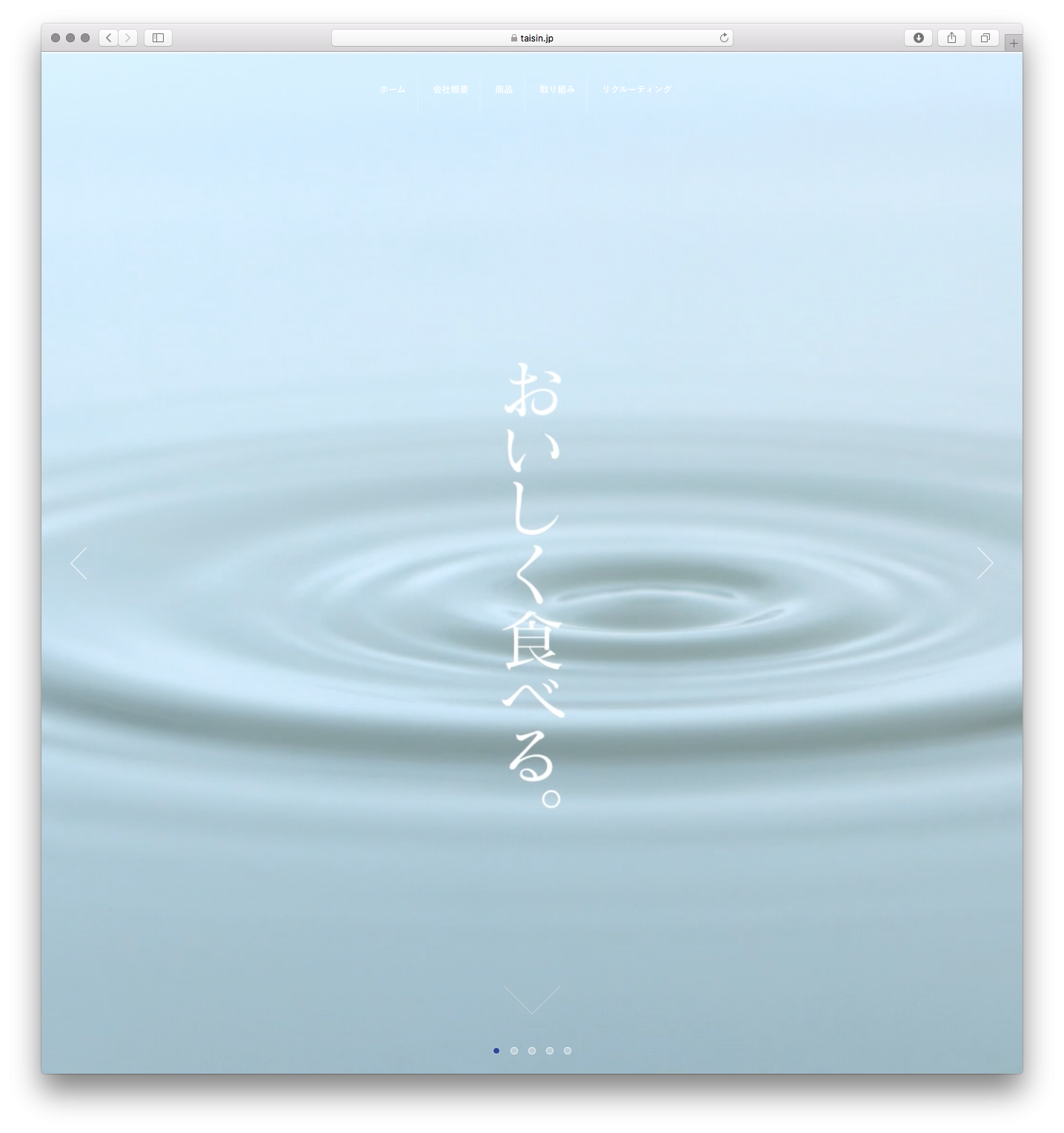Tap the down chevron to jump below
Screen dimensions: 1064x1133
pos(532,999)
